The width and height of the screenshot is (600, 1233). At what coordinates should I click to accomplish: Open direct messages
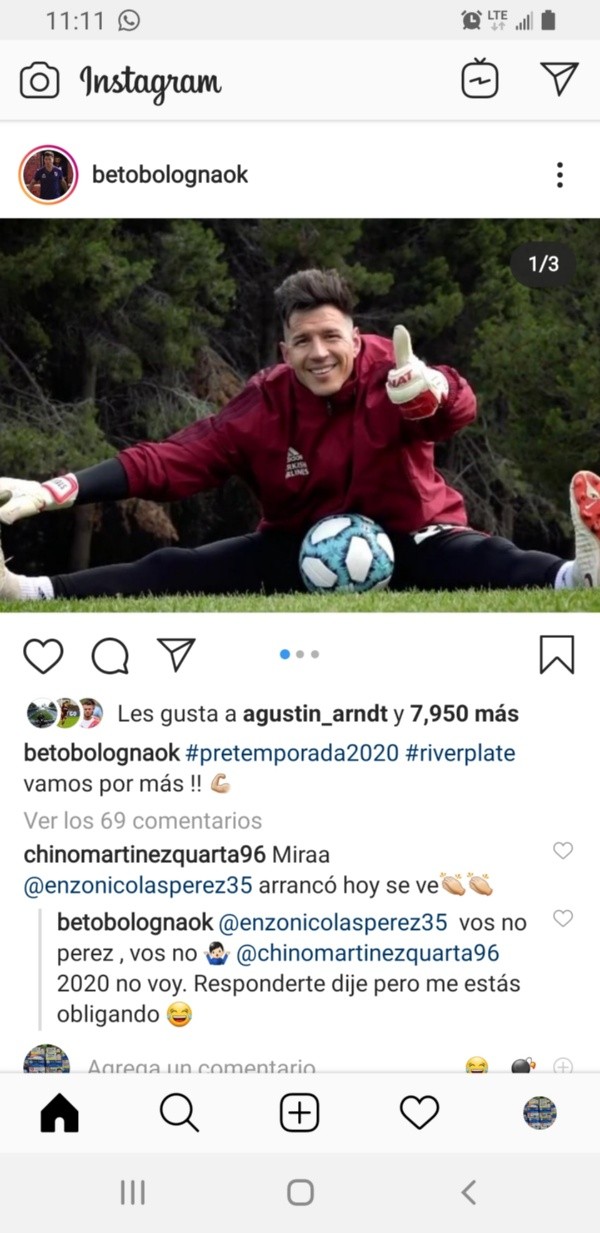pos(559,79)
